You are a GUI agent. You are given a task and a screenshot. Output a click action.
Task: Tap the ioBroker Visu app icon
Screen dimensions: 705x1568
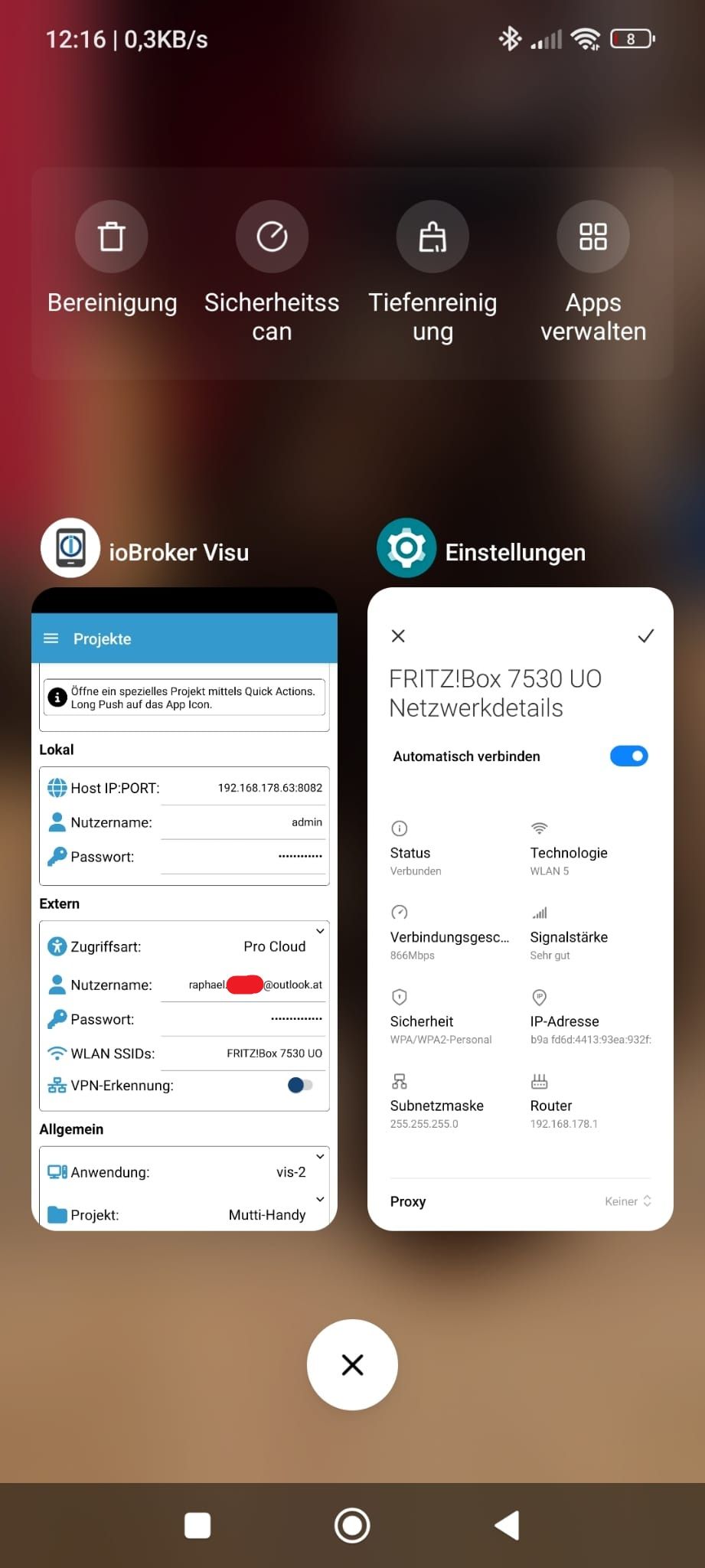point(70,548)
